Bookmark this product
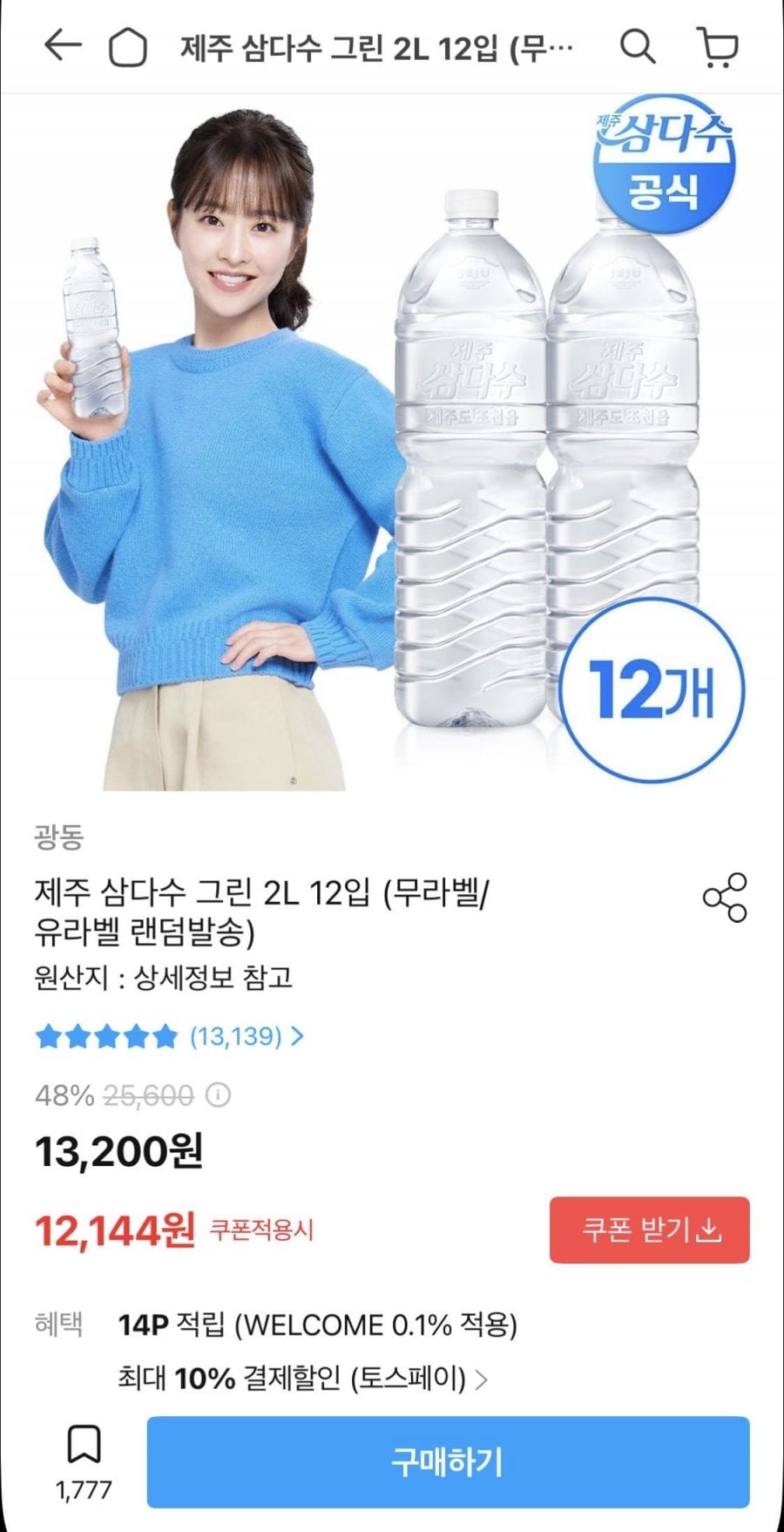Screen dimensions: 784x1532 [84, 1447]
